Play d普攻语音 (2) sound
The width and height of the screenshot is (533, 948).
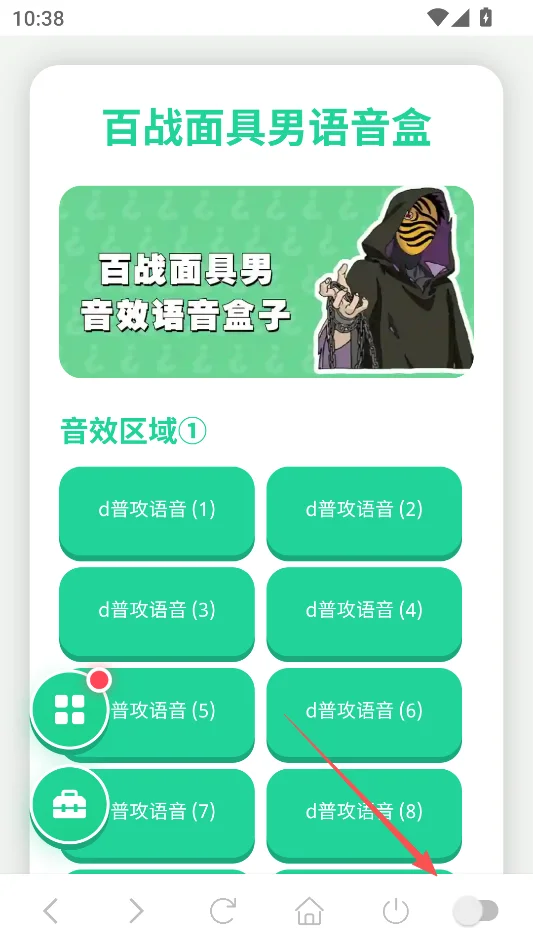364,511
